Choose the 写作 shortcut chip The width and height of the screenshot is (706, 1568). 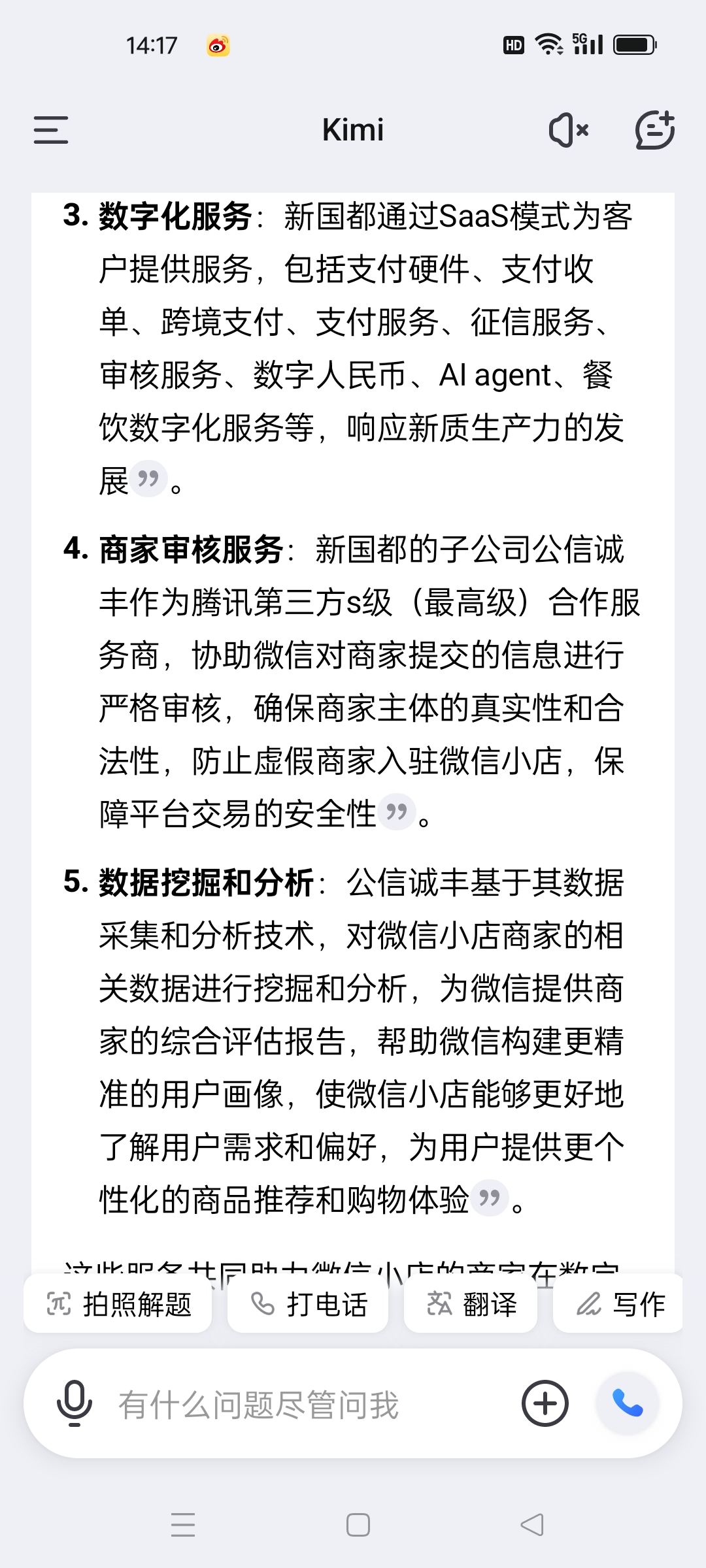pyautogui.click(x=618, y=1304)
